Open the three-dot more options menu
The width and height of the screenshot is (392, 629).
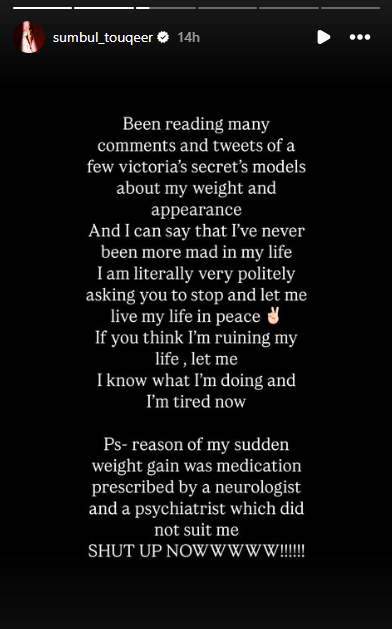[x=360, y=37]
